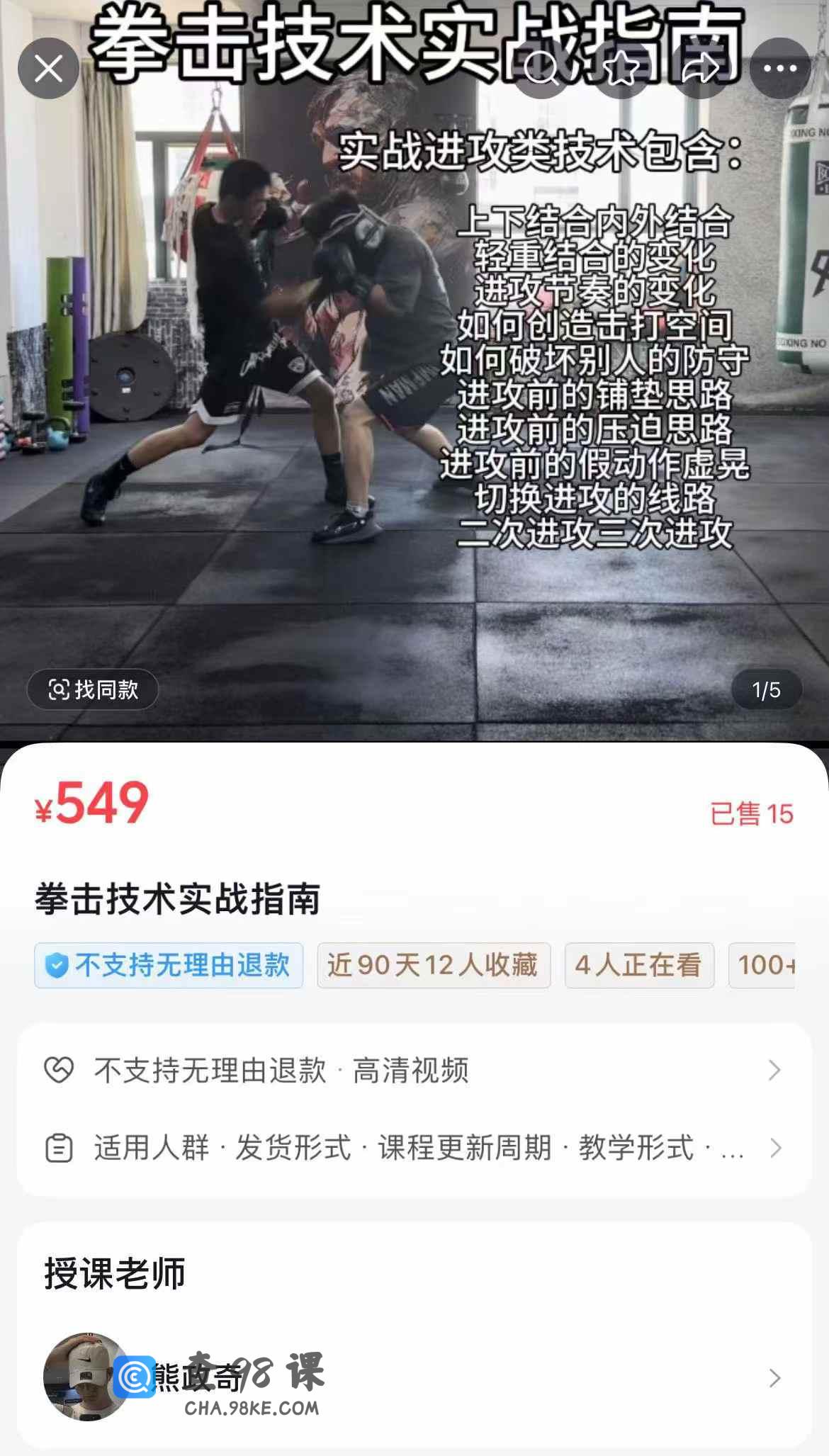This screenshot has height=1456, width=829.
Task: Open the search icon in top bar
Action: (x=541, y=69)
